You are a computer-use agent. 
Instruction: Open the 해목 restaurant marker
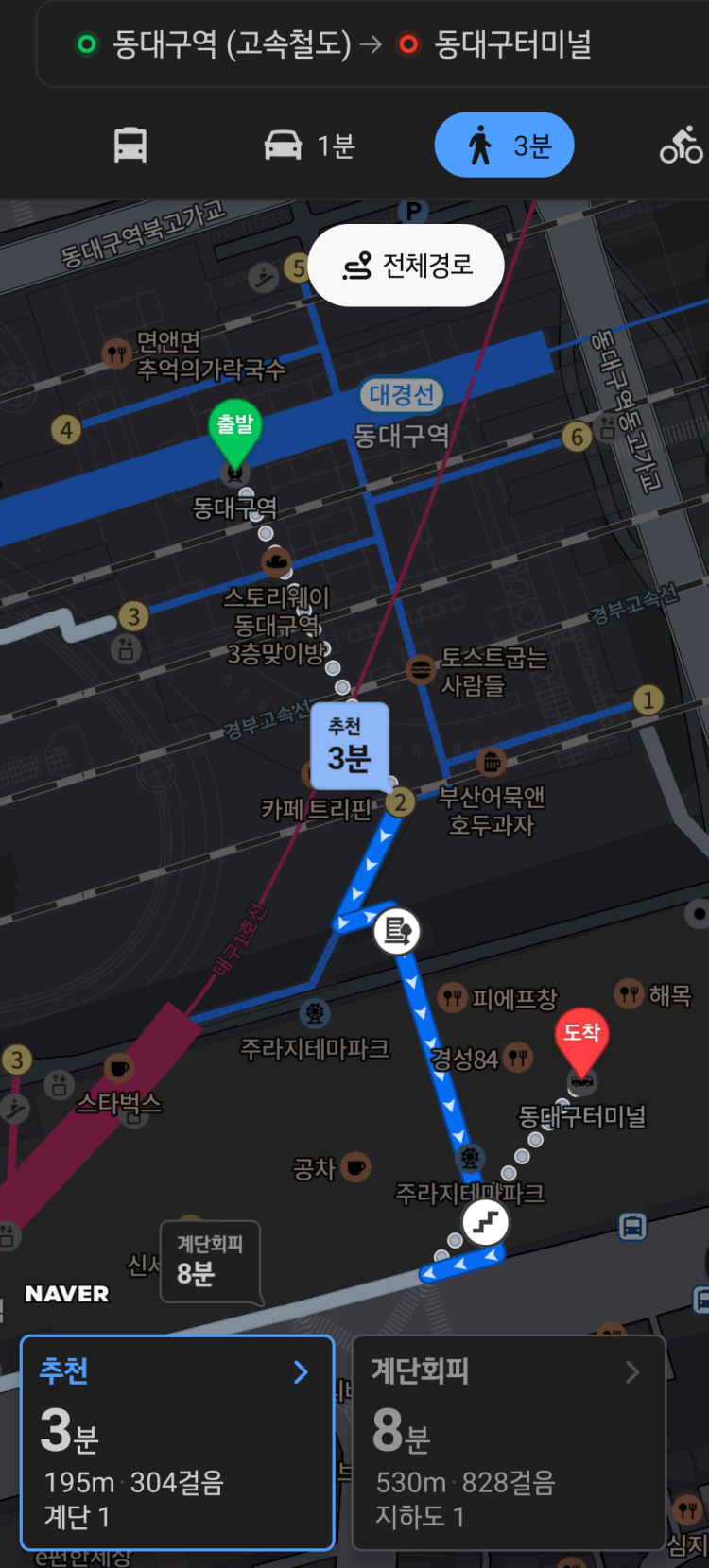pyautogui.click(x=629, y=993)
